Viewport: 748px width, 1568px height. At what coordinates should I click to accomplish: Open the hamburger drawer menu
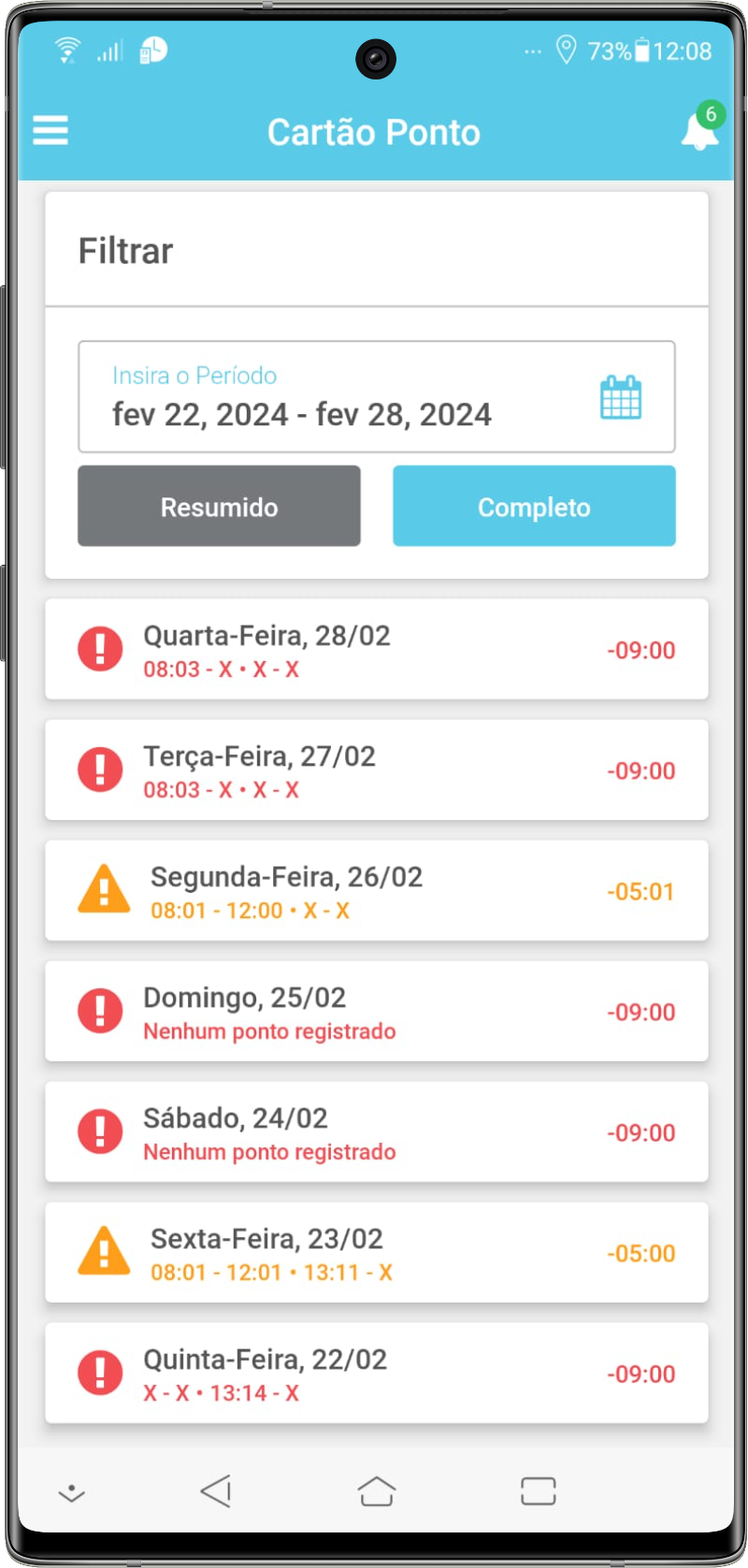coord(50,131)
